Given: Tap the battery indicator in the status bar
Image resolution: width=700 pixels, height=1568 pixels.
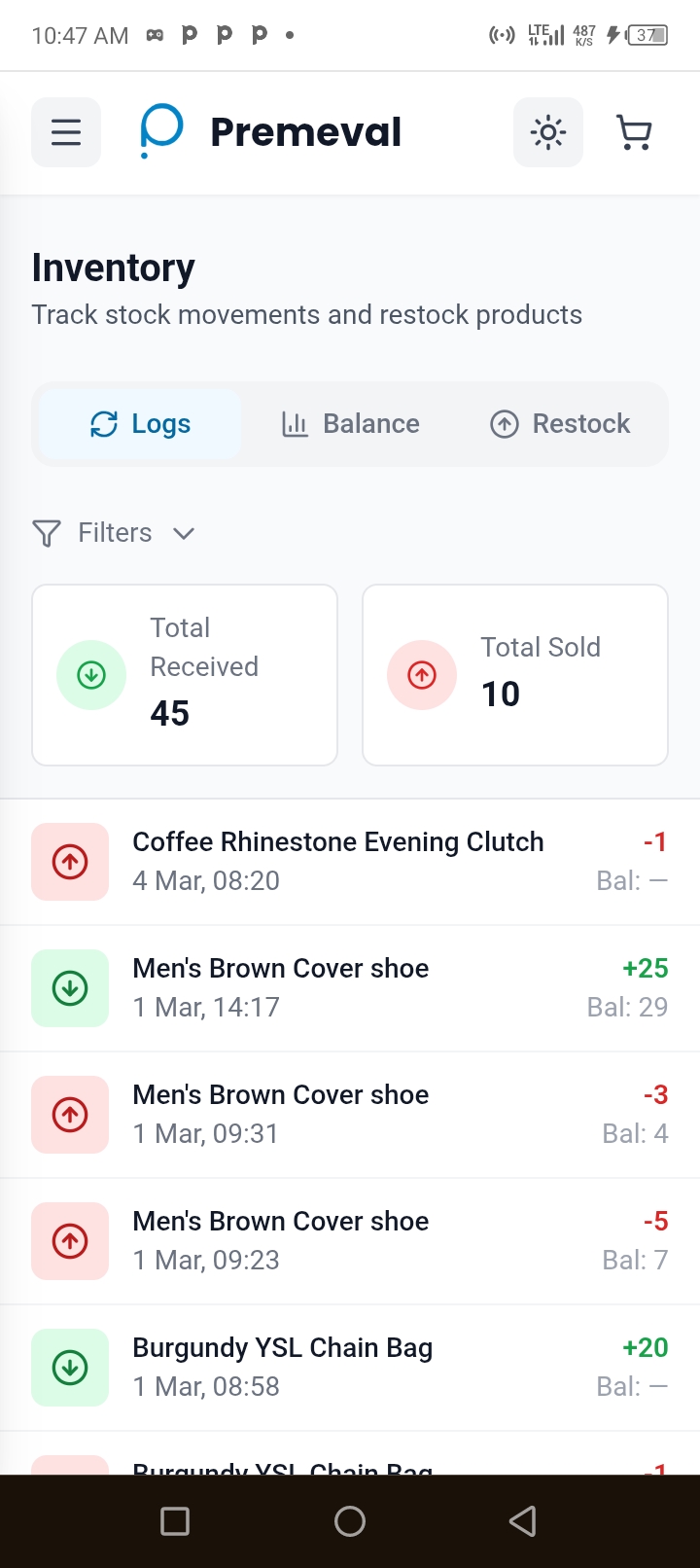Looking at the screenshot, I should point(647,35).
